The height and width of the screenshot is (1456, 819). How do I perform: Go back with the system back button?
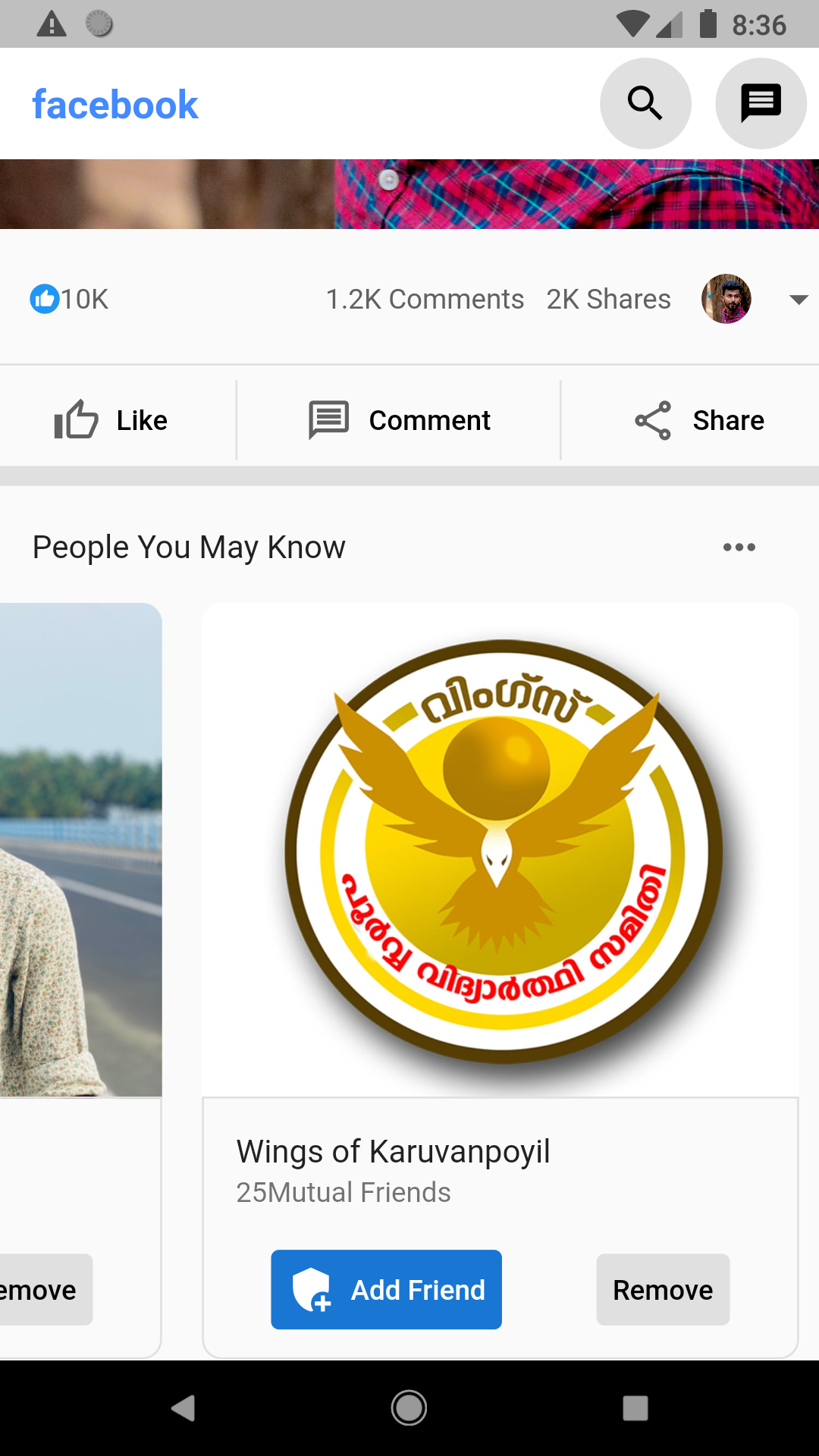pyautogui.click(x=183, y=1408)
